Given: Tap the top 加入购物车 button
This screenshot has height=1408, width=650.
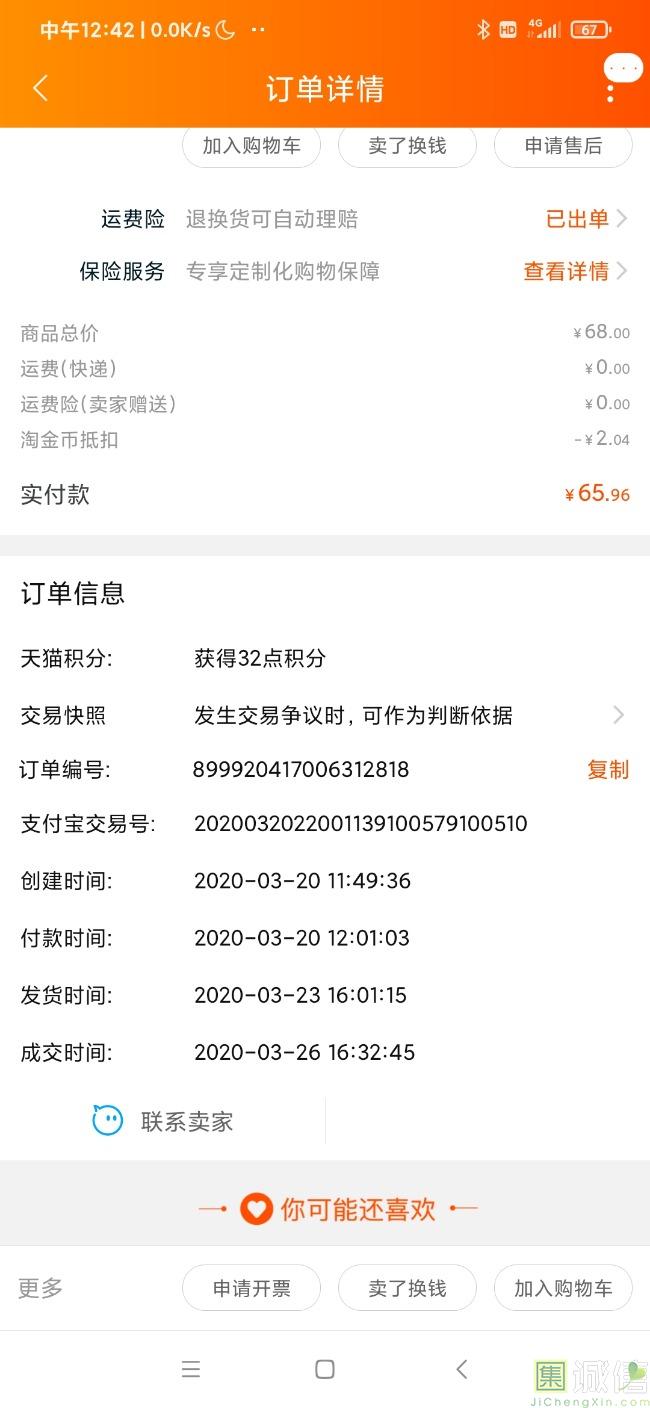Looking at the screenshot, I should point(251,146).
